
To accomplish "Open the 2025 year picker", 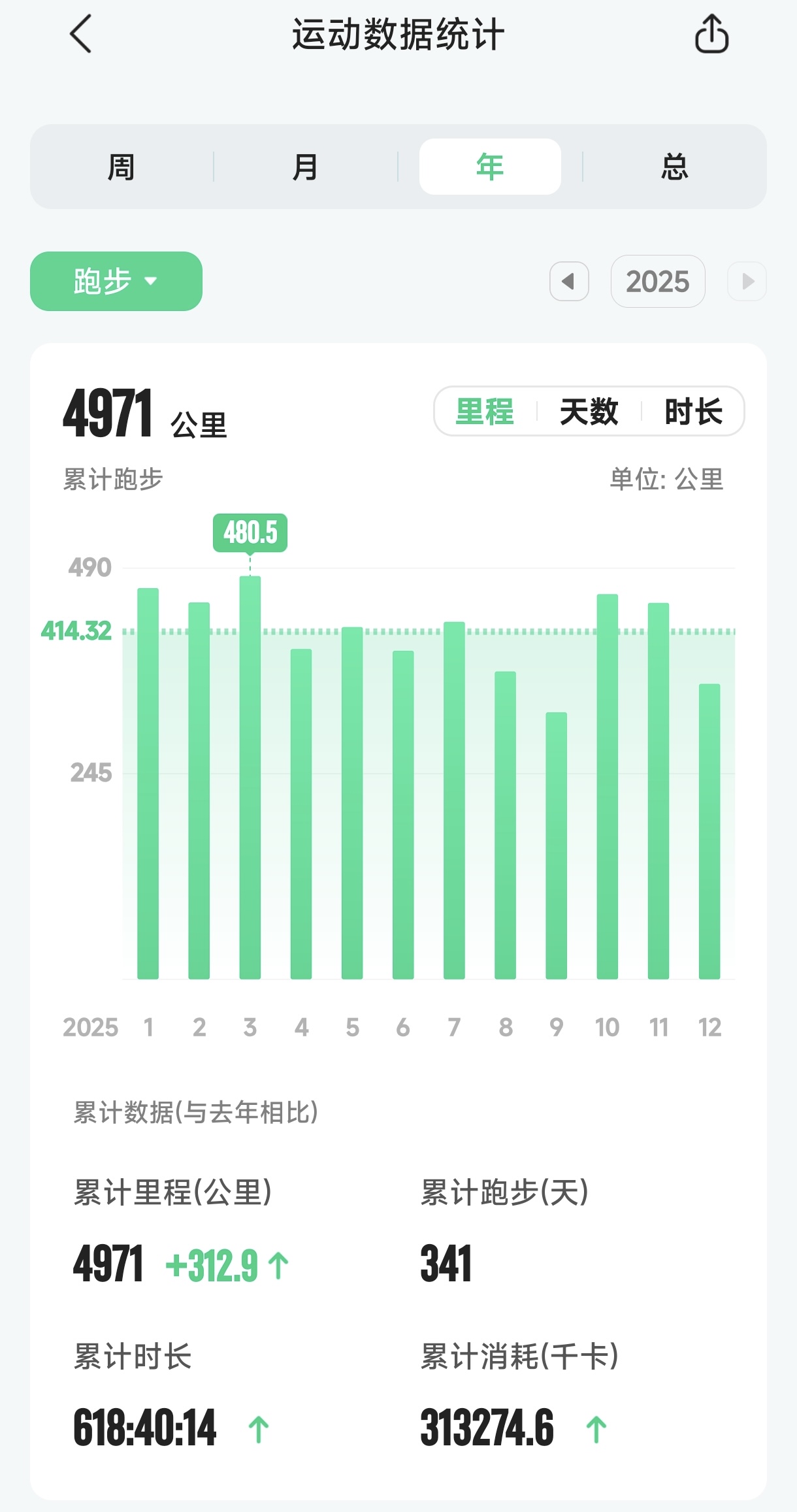I will (x=658, y=282).
